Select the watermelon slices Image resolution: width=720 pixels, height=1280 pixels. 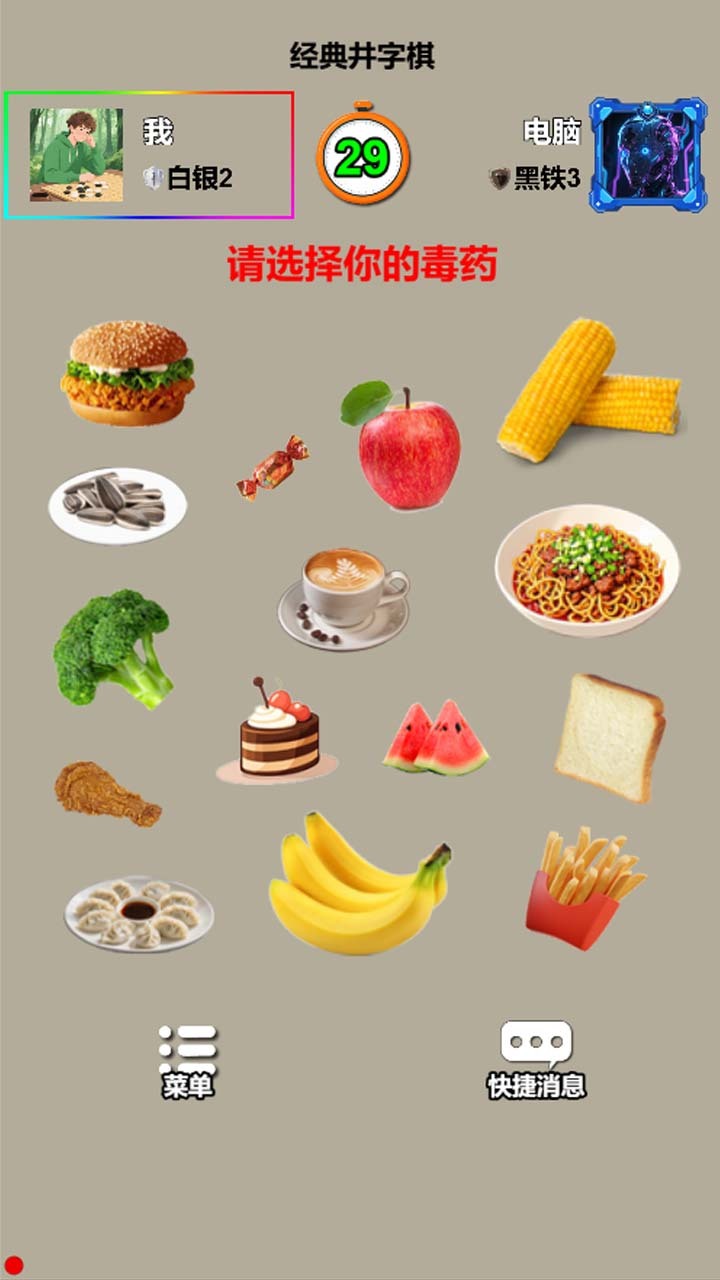pyautogui.click(x=436, y=739)
